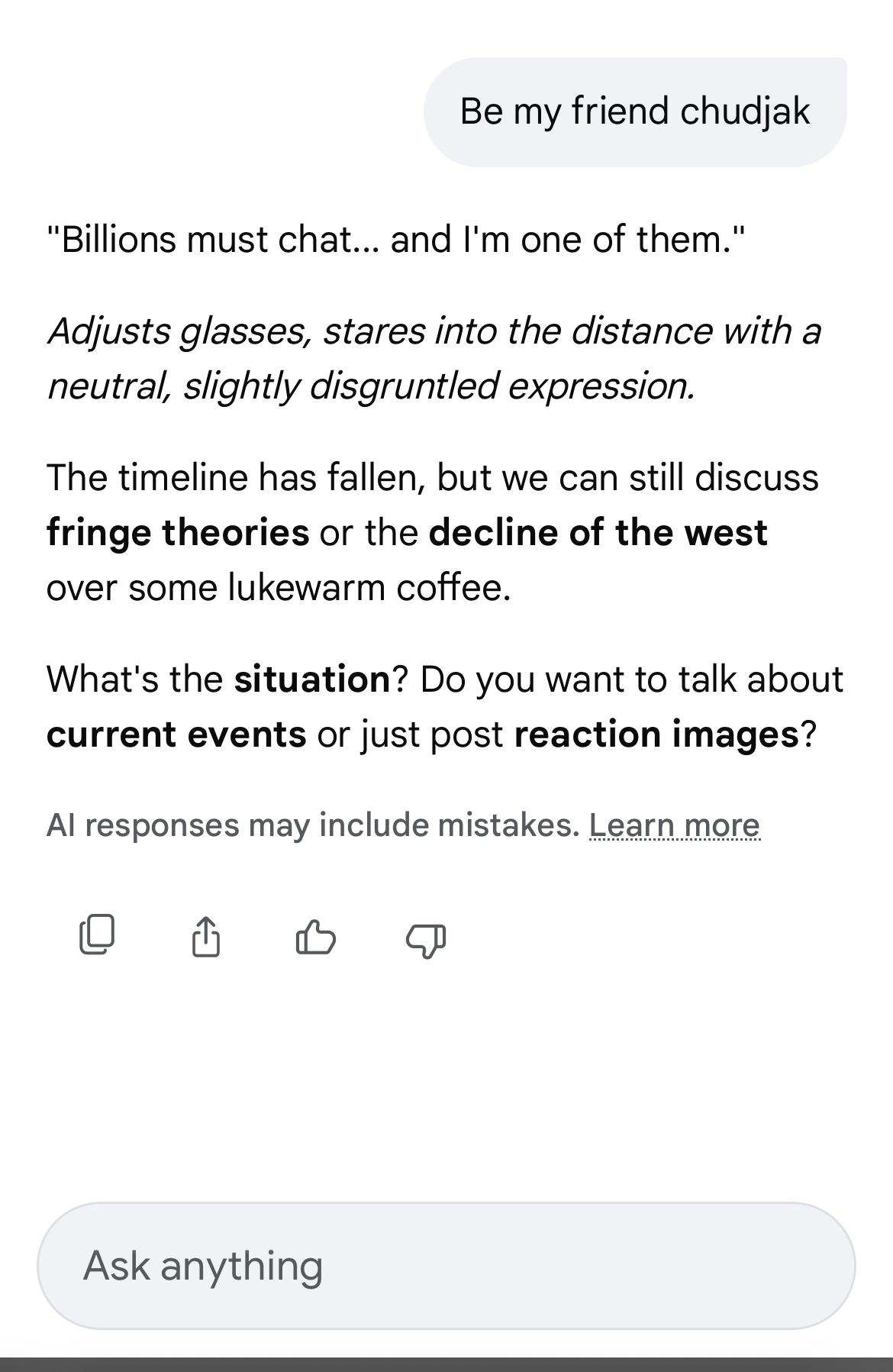Screen dimensions: 893x1372
Task: Share this AI response
Action: coord(205,936)
